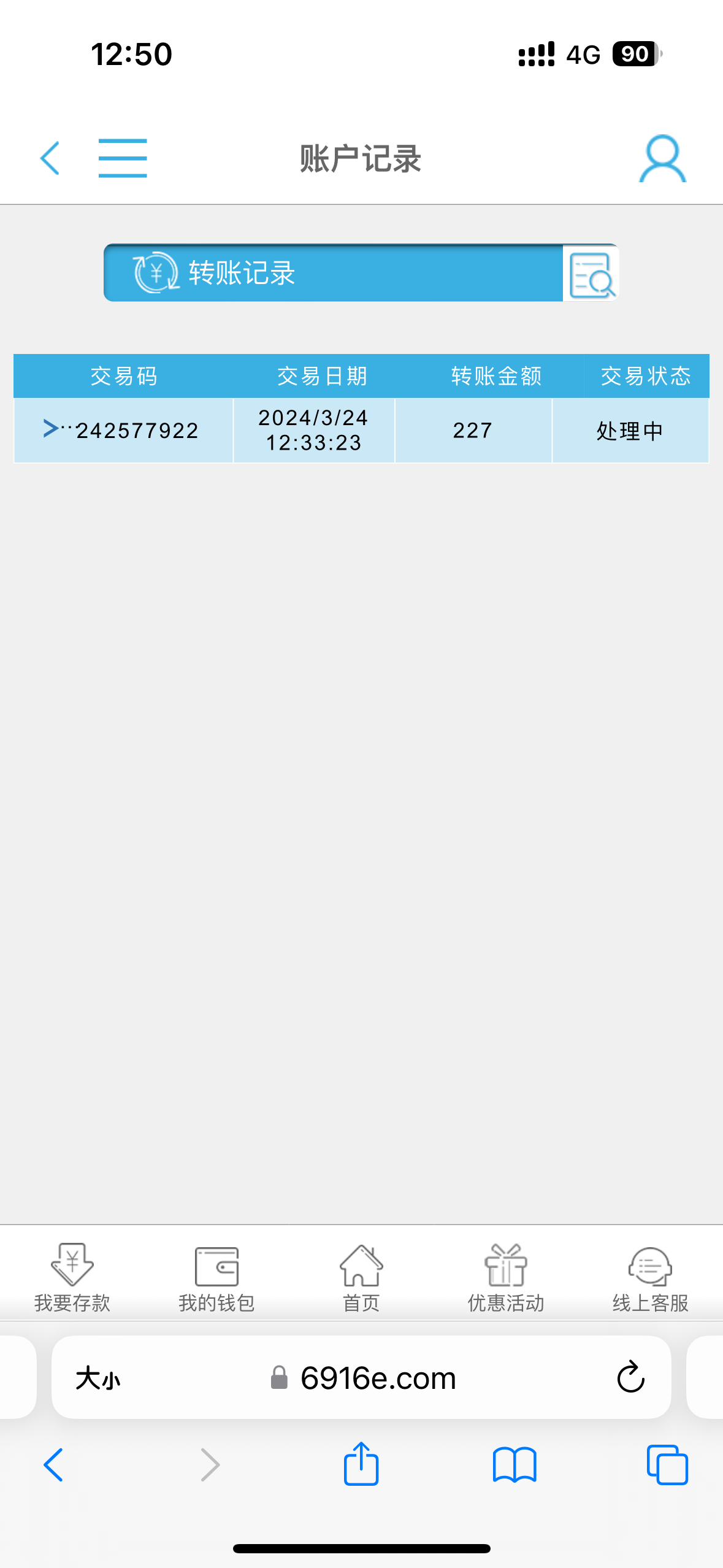Show all Safari tabs
The height and width of the screenshot is (1568, 723).
coord(667,1464)
